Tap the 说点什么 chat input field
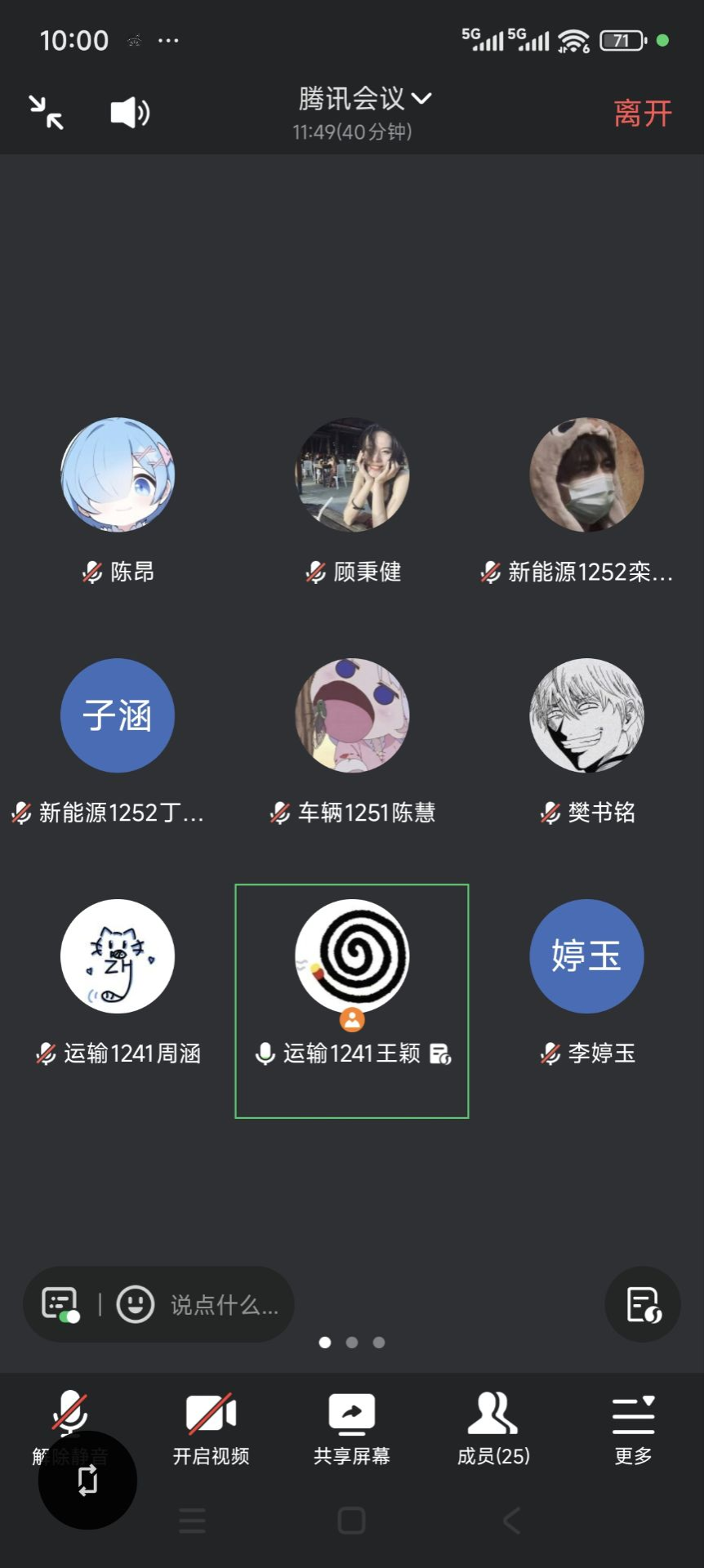 coord(224,1305)
